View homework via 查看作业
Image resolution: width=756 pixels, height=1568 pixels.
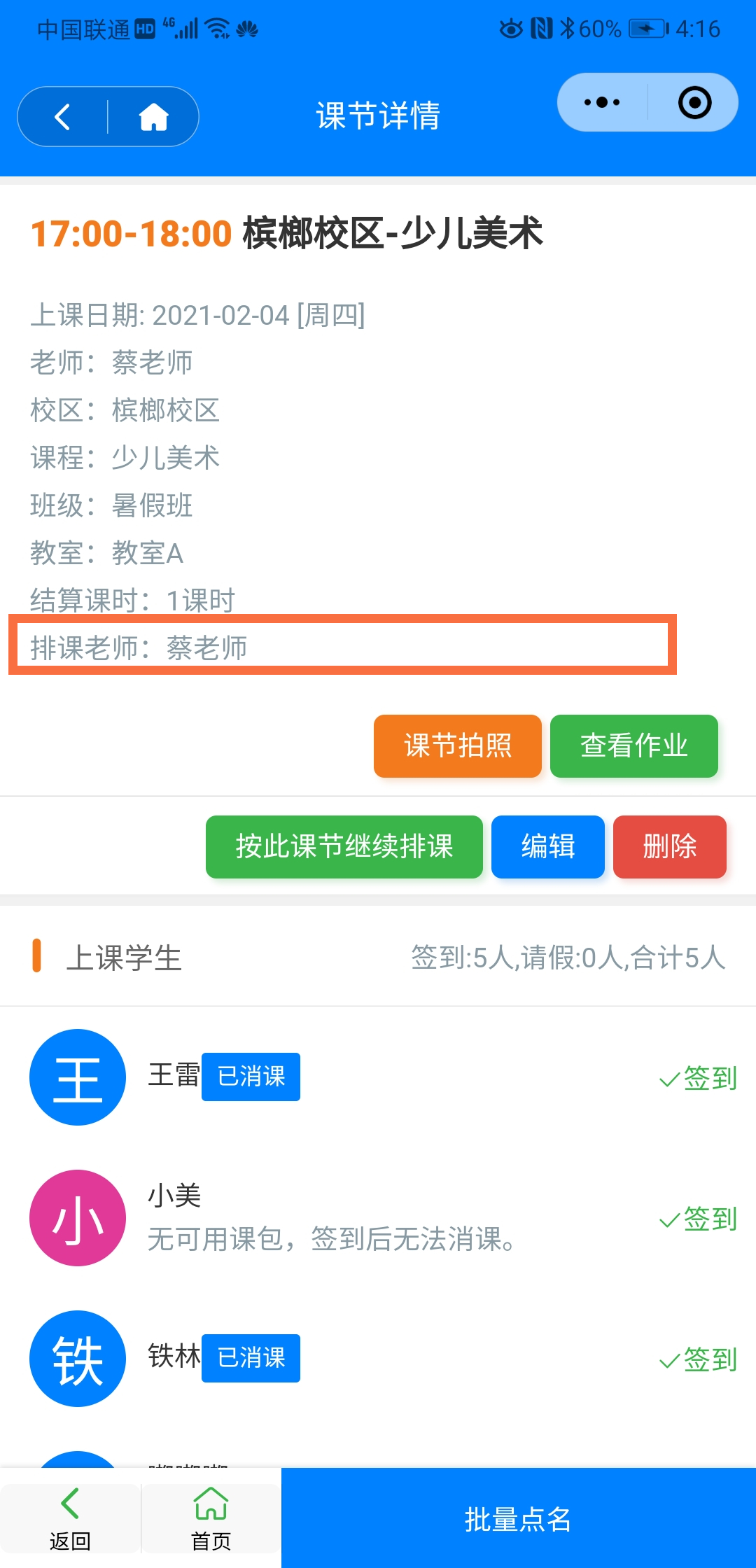(634, 746)
